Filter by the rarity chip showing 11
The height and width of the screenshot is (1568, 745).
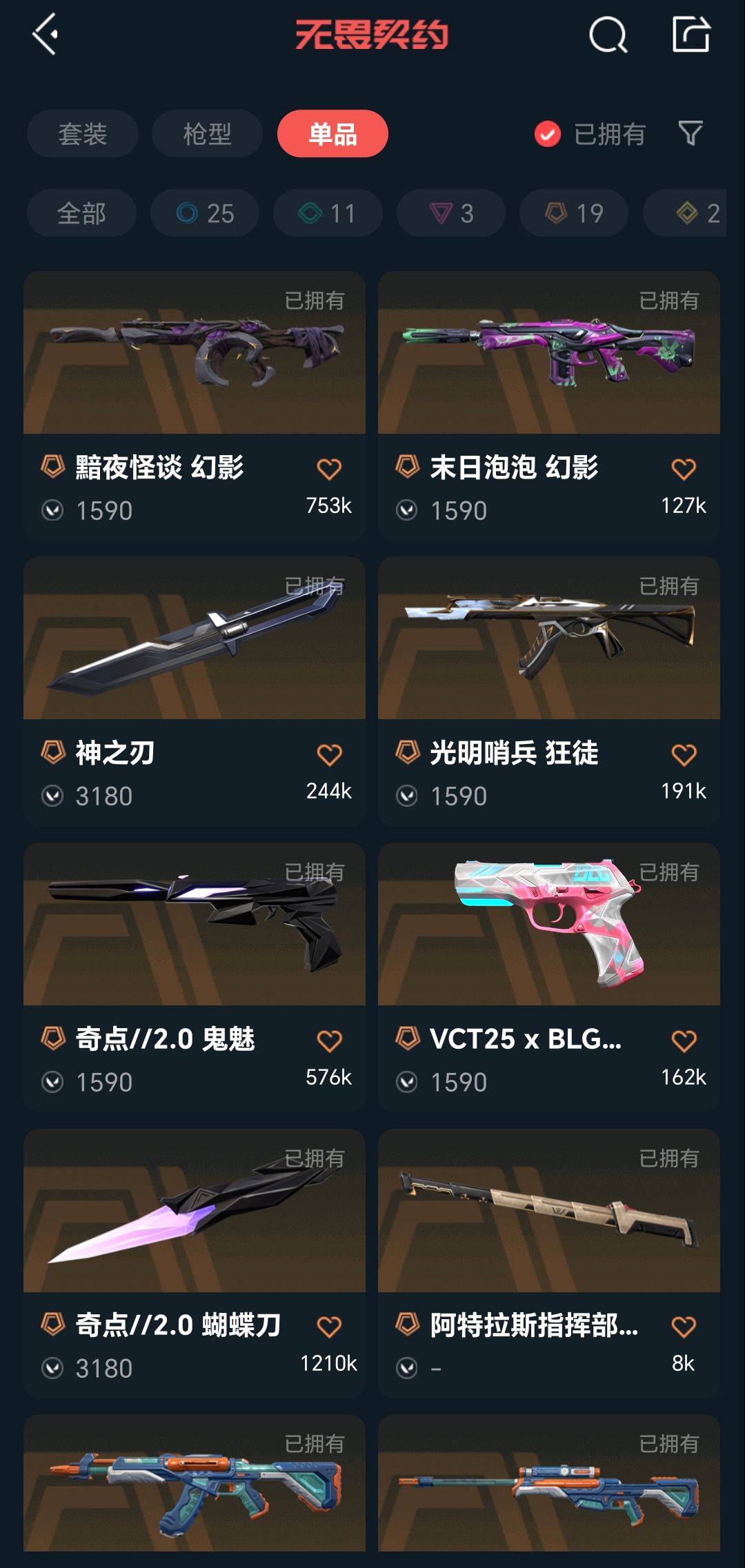pos(328,213)
